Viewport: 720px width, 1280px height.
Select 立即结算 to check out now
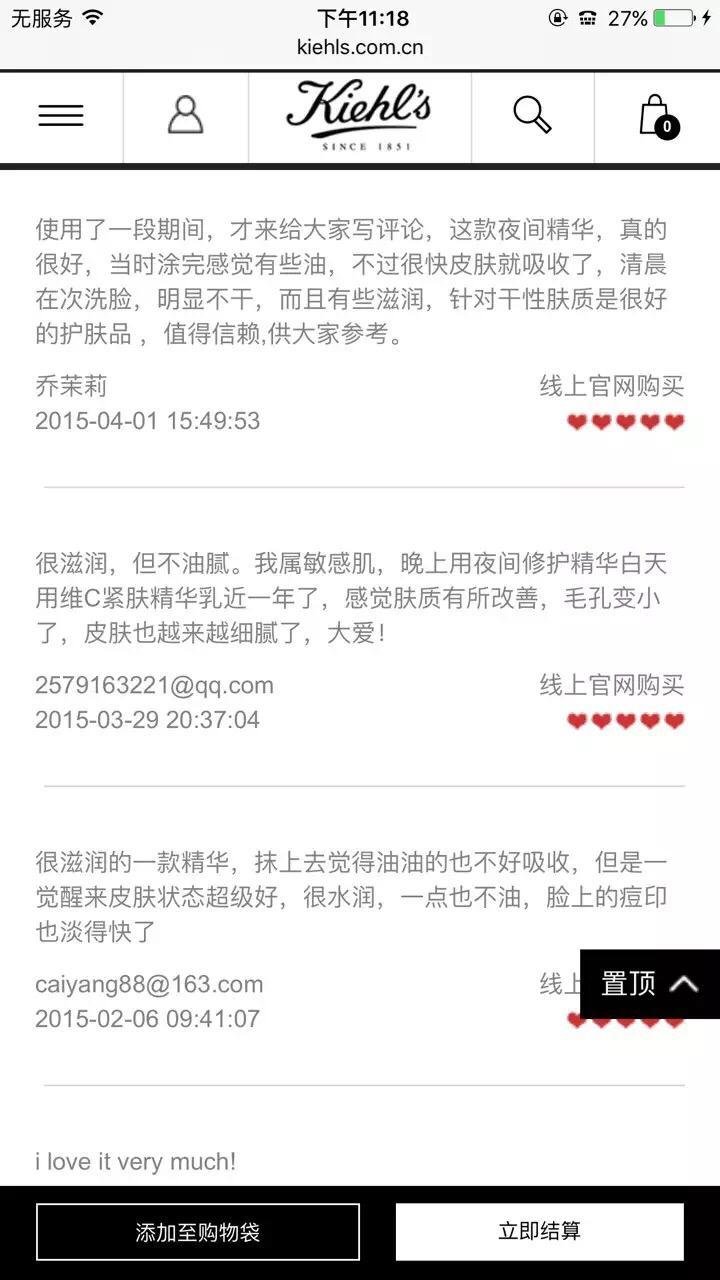[540, 1232]
